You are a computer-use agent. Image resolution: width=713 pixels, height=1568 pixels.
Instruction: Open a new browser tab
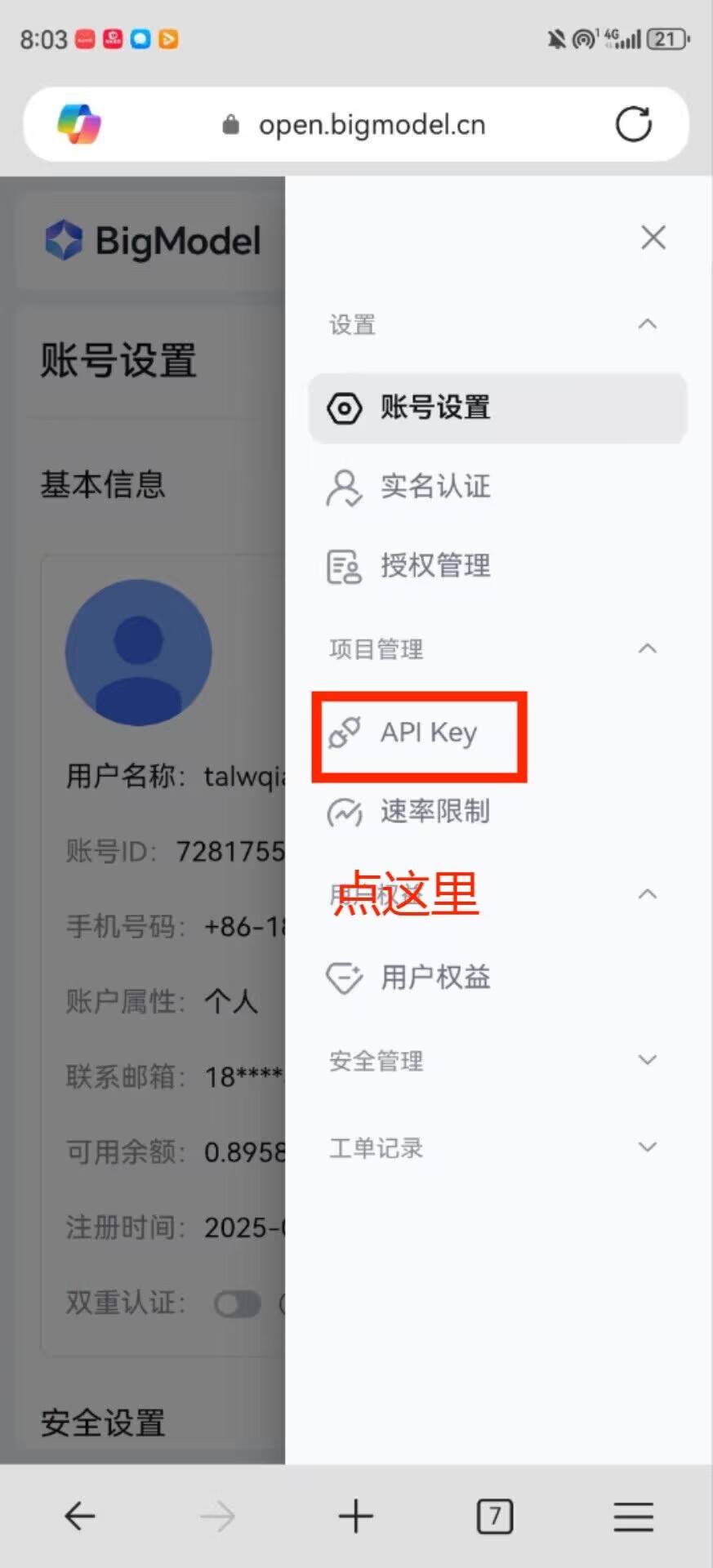(x=356, y=1517)
